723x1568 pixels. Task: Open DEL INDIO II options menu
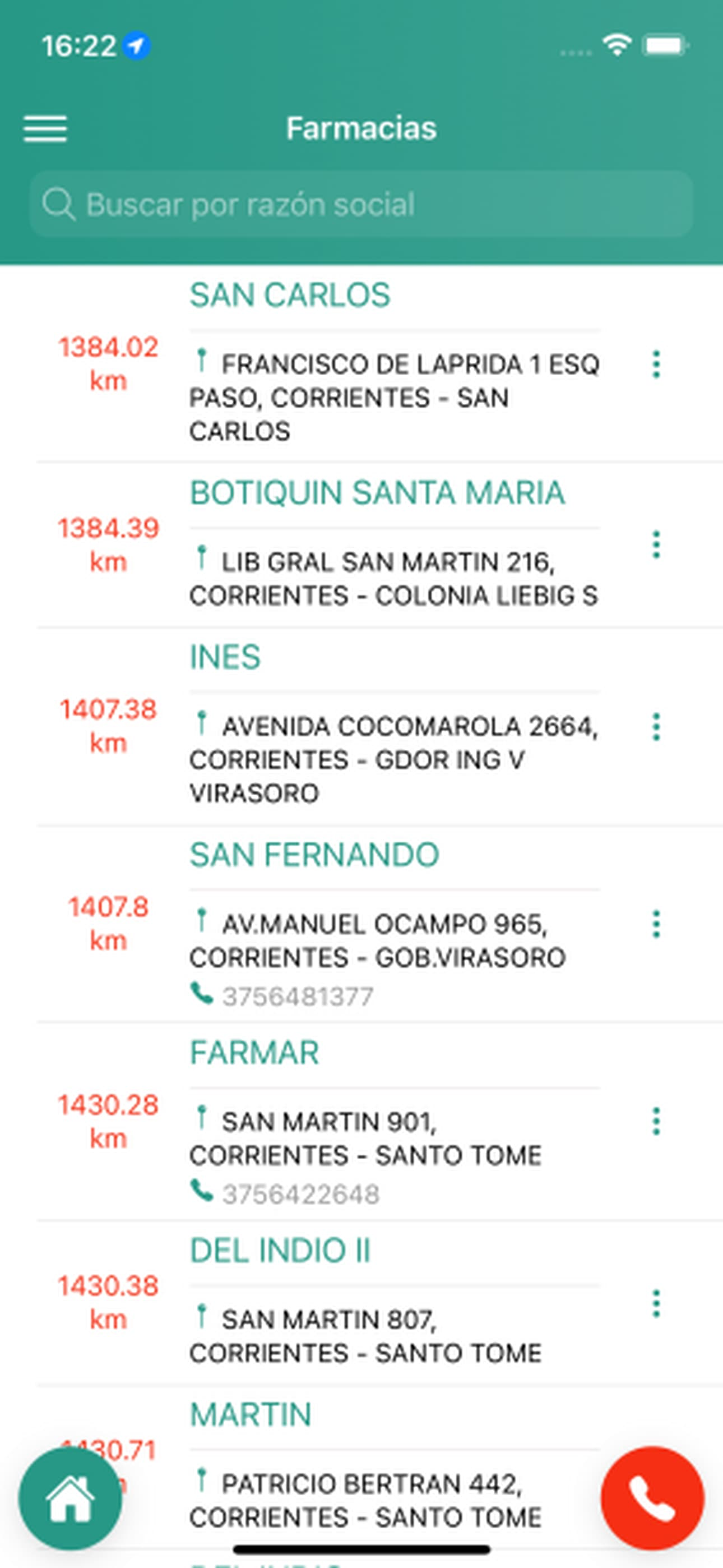point(656,1303)
